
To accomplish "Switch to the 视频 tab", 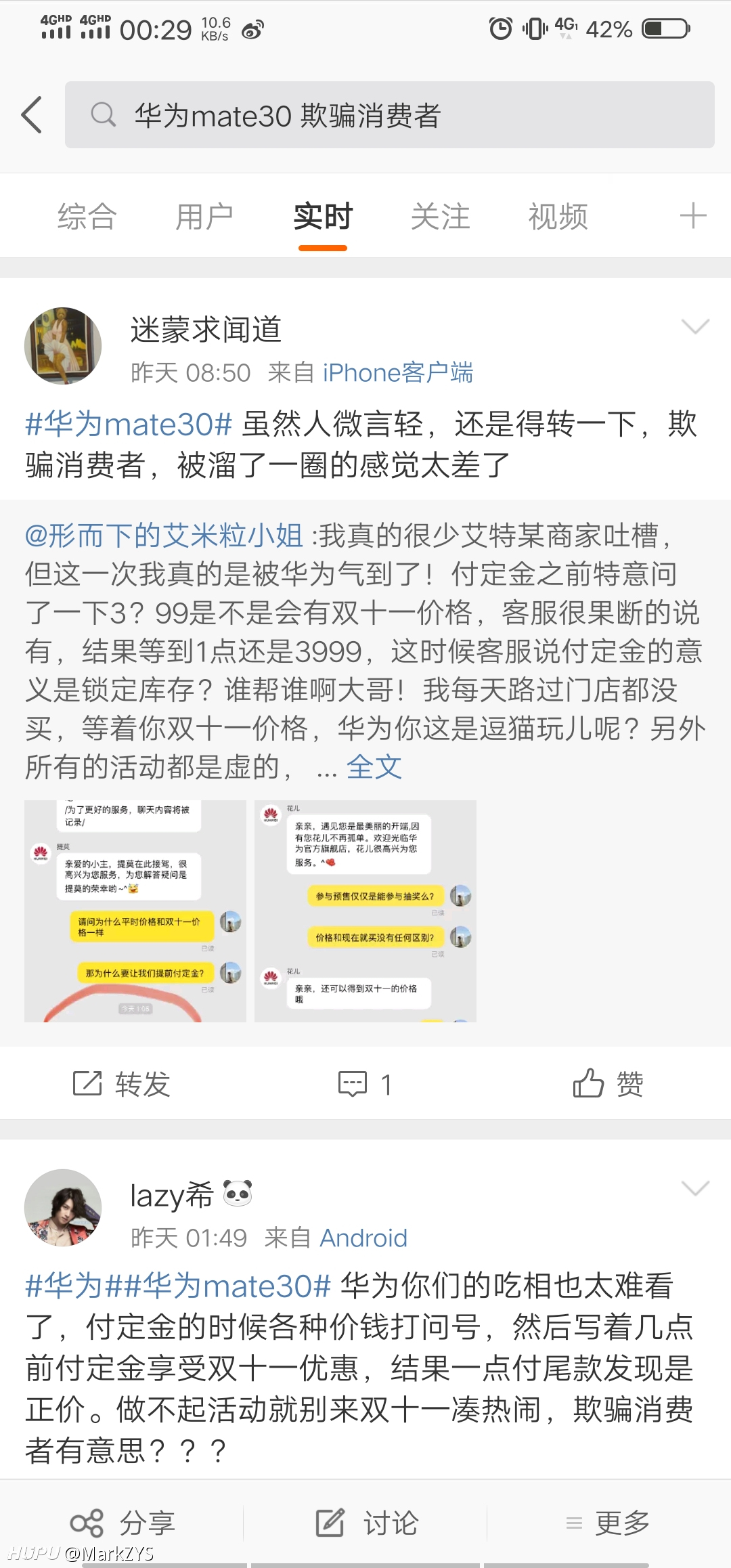I will click(x=558, y=217).
